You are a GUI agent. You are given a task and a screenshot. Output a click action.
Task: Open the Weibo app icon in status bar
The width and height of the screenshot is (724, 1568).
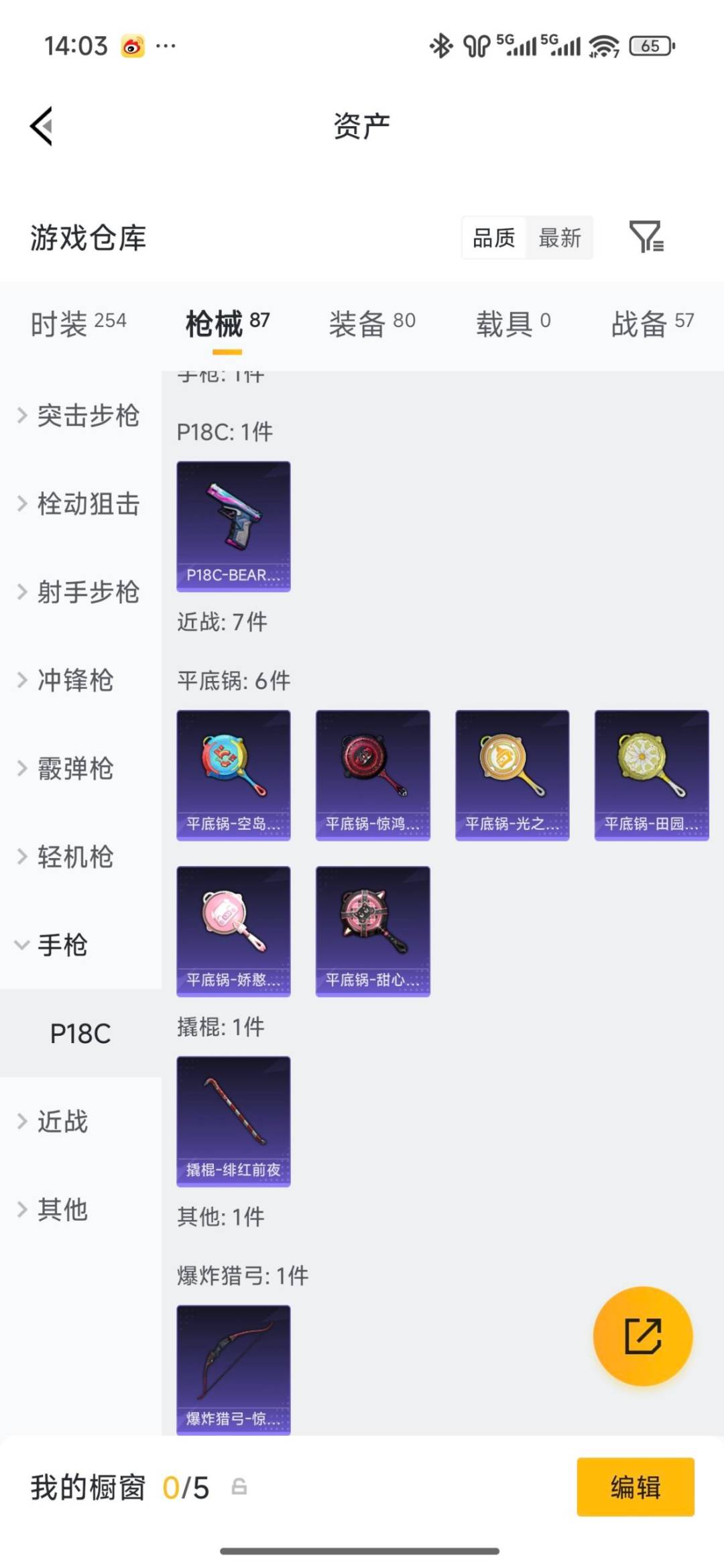point(131,44)
